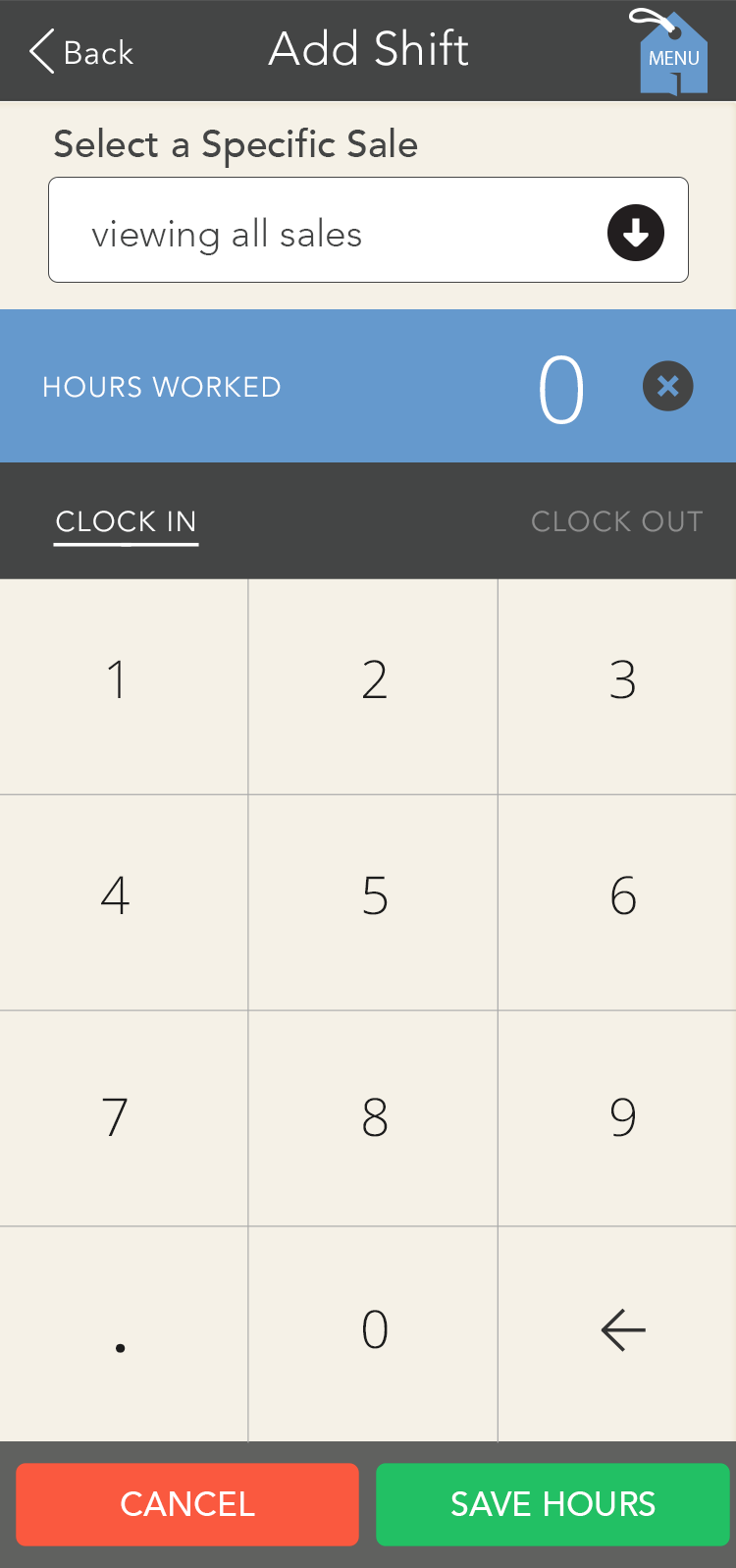Enter digit 8 on keypad

click(x=373, y=1118)
